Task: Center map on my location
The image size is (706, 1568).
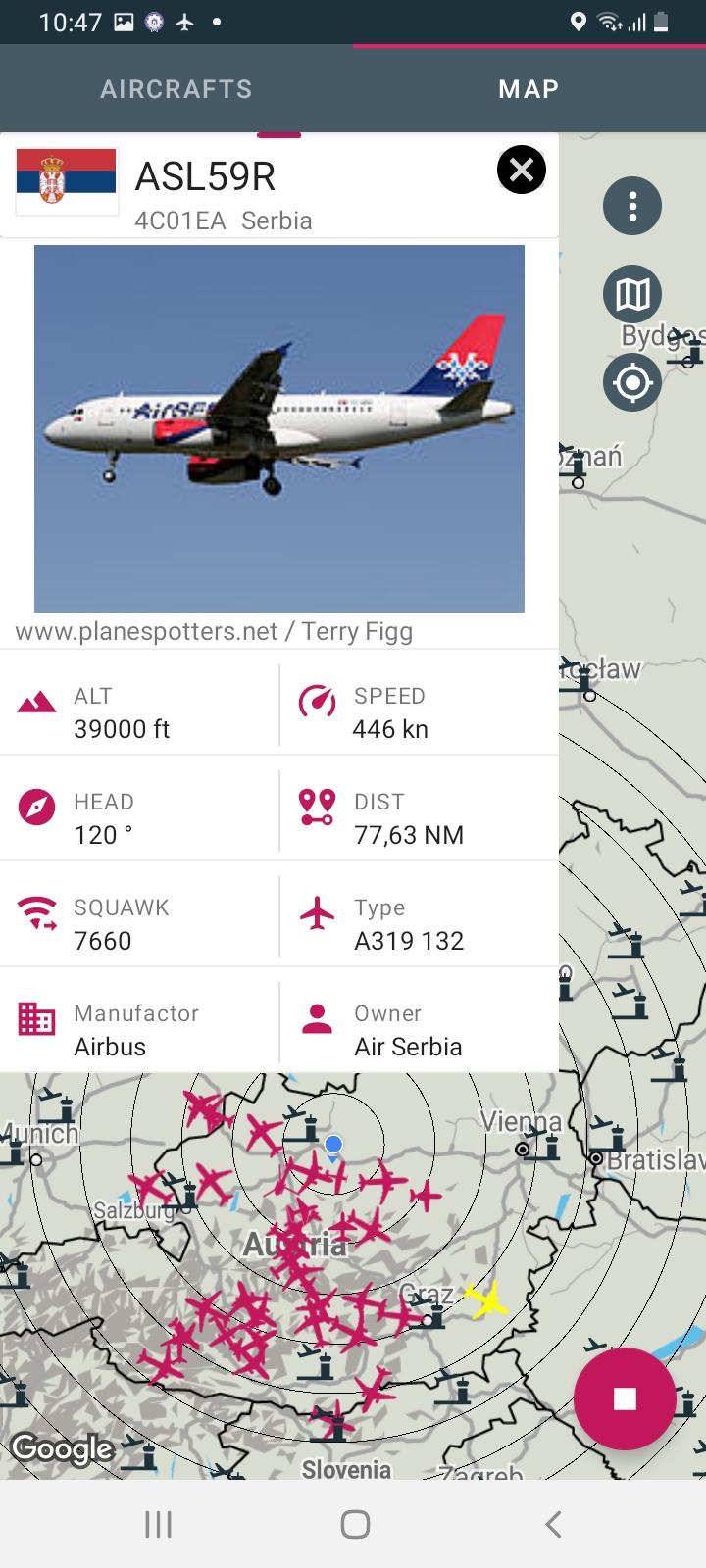Action: pos(632,382)
